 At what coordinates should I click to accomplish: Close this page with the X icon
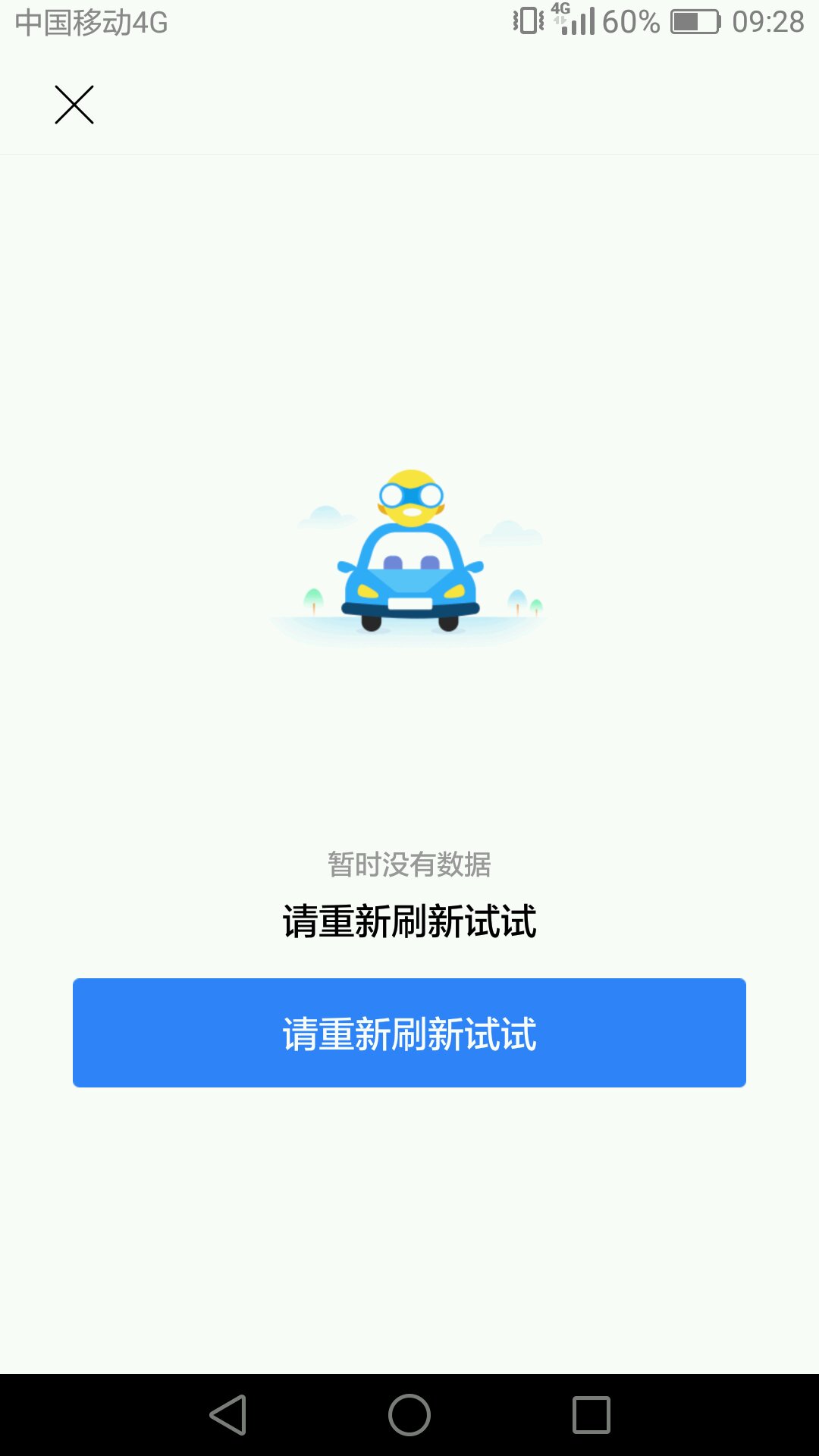74,105
